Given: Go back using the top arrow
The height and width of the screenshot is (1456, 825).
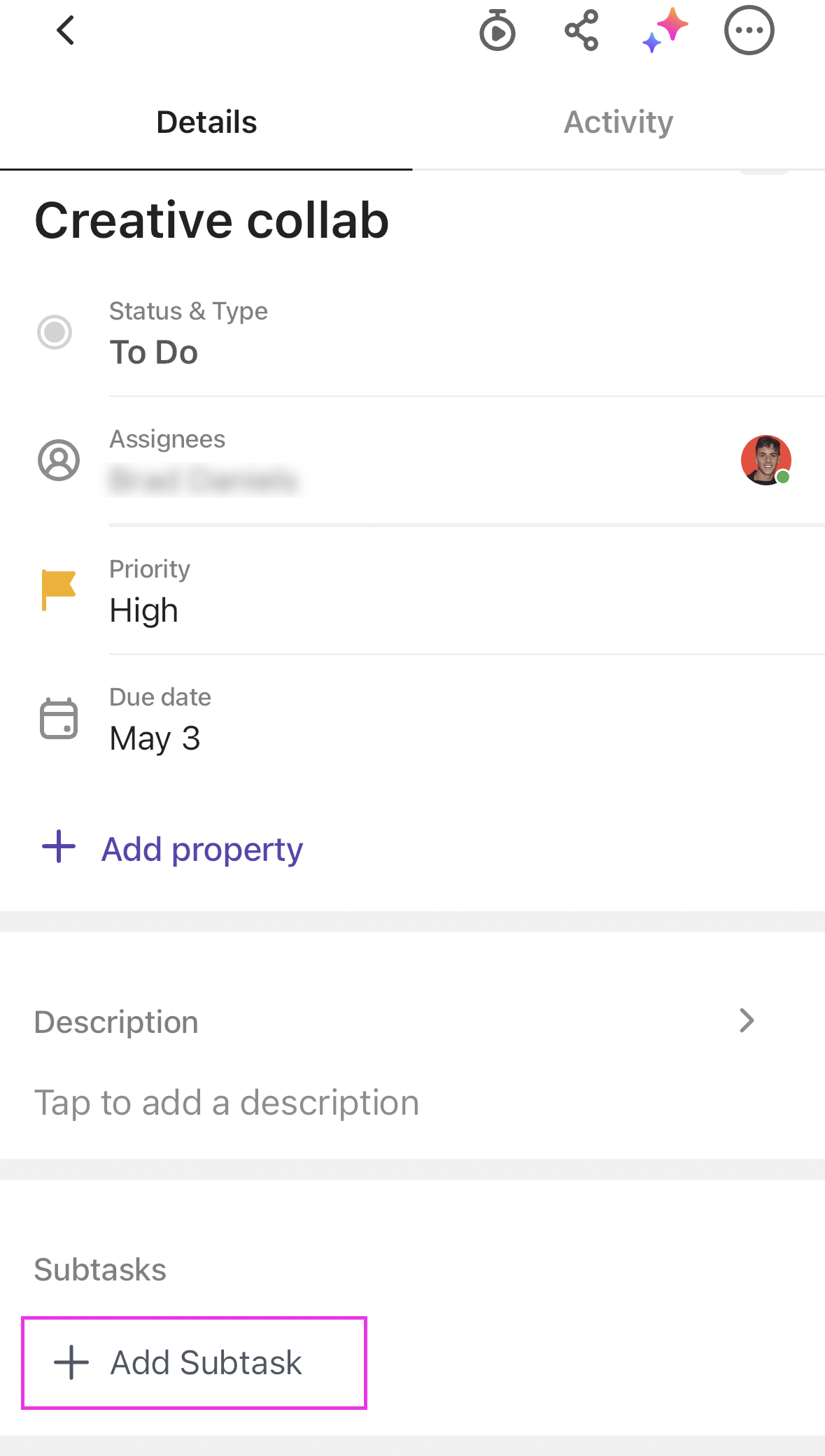Looking at the screenshot, I should point(65,31).
